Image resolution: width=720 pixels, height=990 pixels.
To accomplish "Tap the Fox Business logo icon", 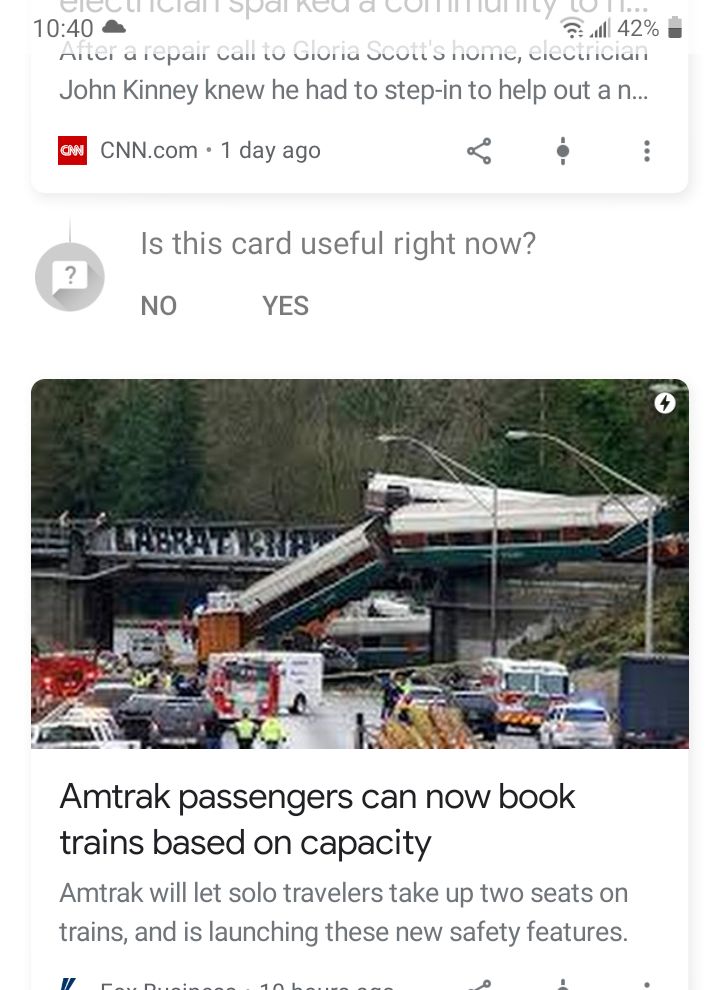I will (x=71, y=985).
